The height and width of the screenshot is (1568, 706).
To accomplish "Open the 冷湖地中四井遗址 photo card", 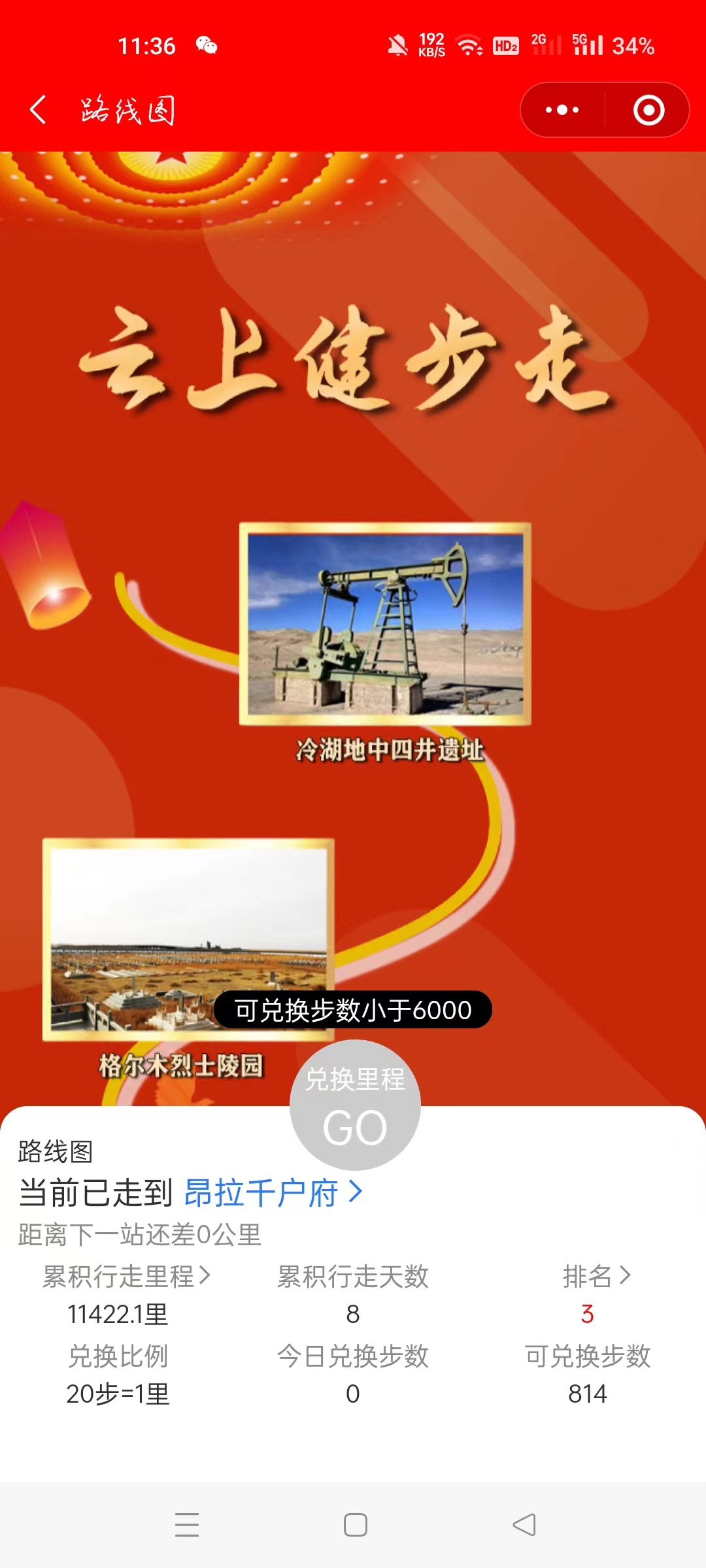I will (385, 624).
